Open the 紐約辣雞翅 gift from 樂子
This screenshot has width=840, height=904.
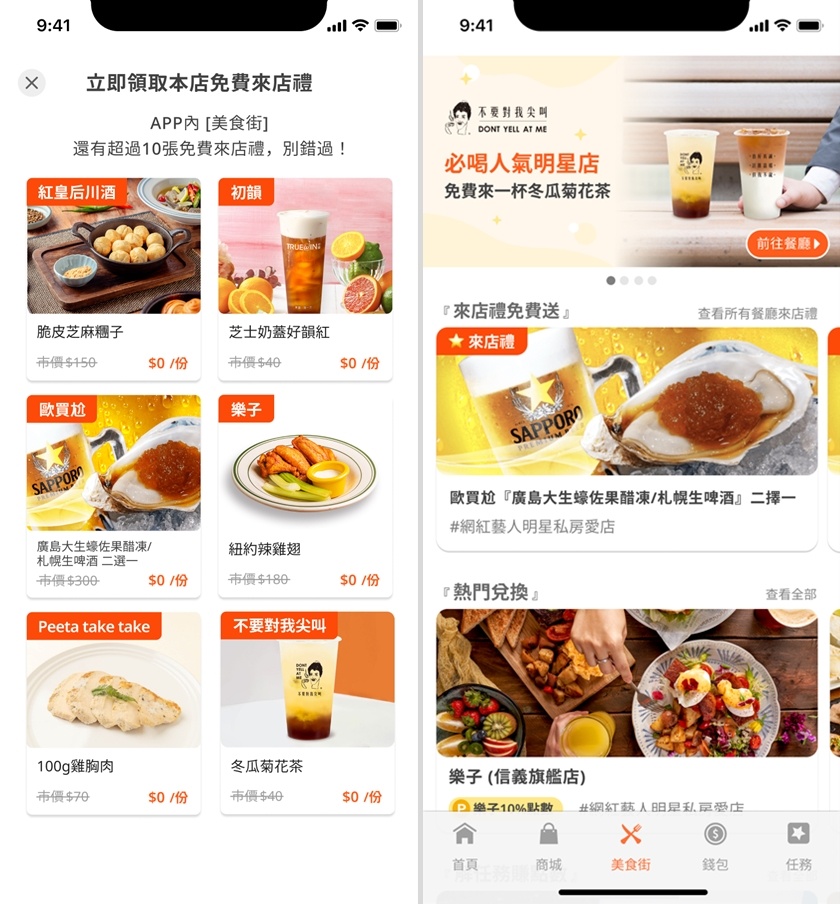pyautogui.click(x=305, y=495)
